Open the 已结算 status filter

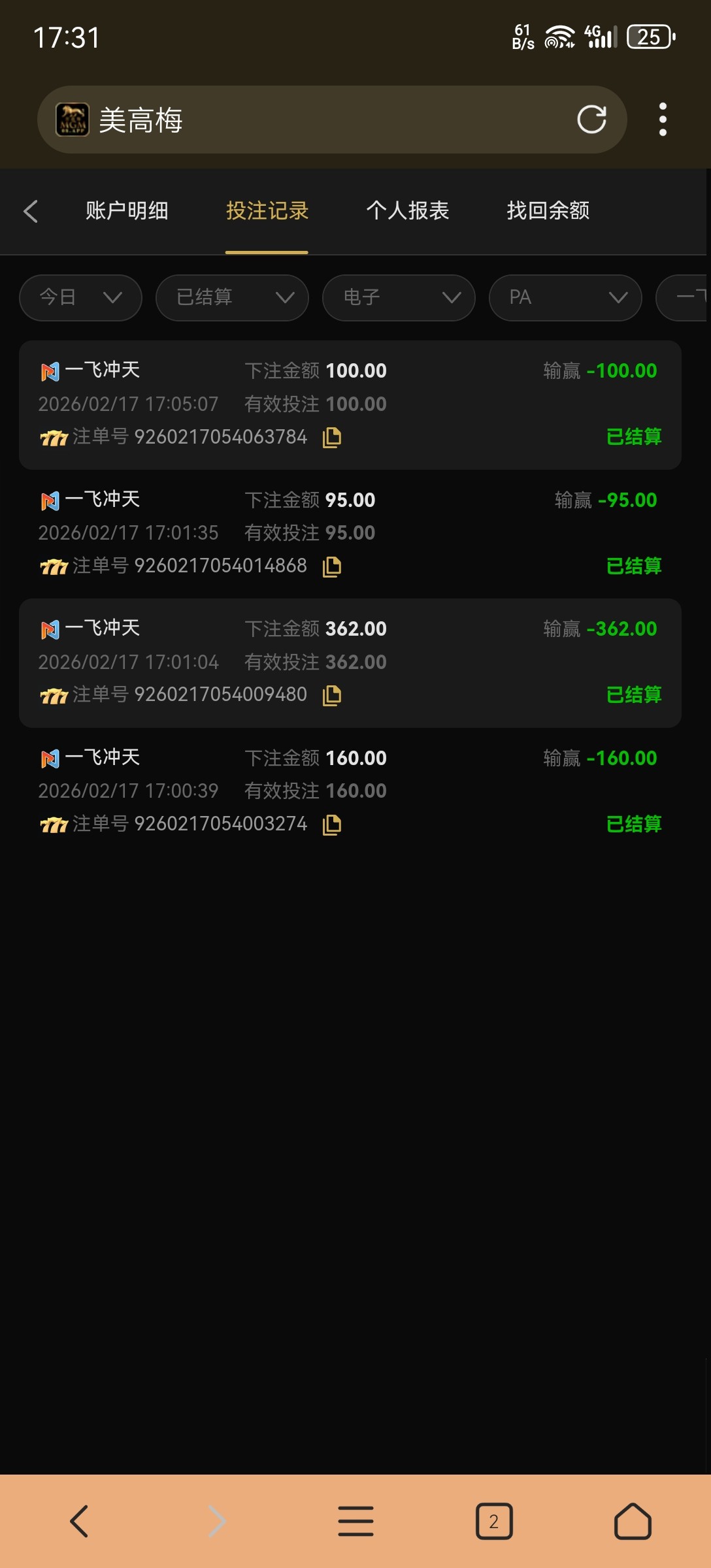click(x=231, y=297)
